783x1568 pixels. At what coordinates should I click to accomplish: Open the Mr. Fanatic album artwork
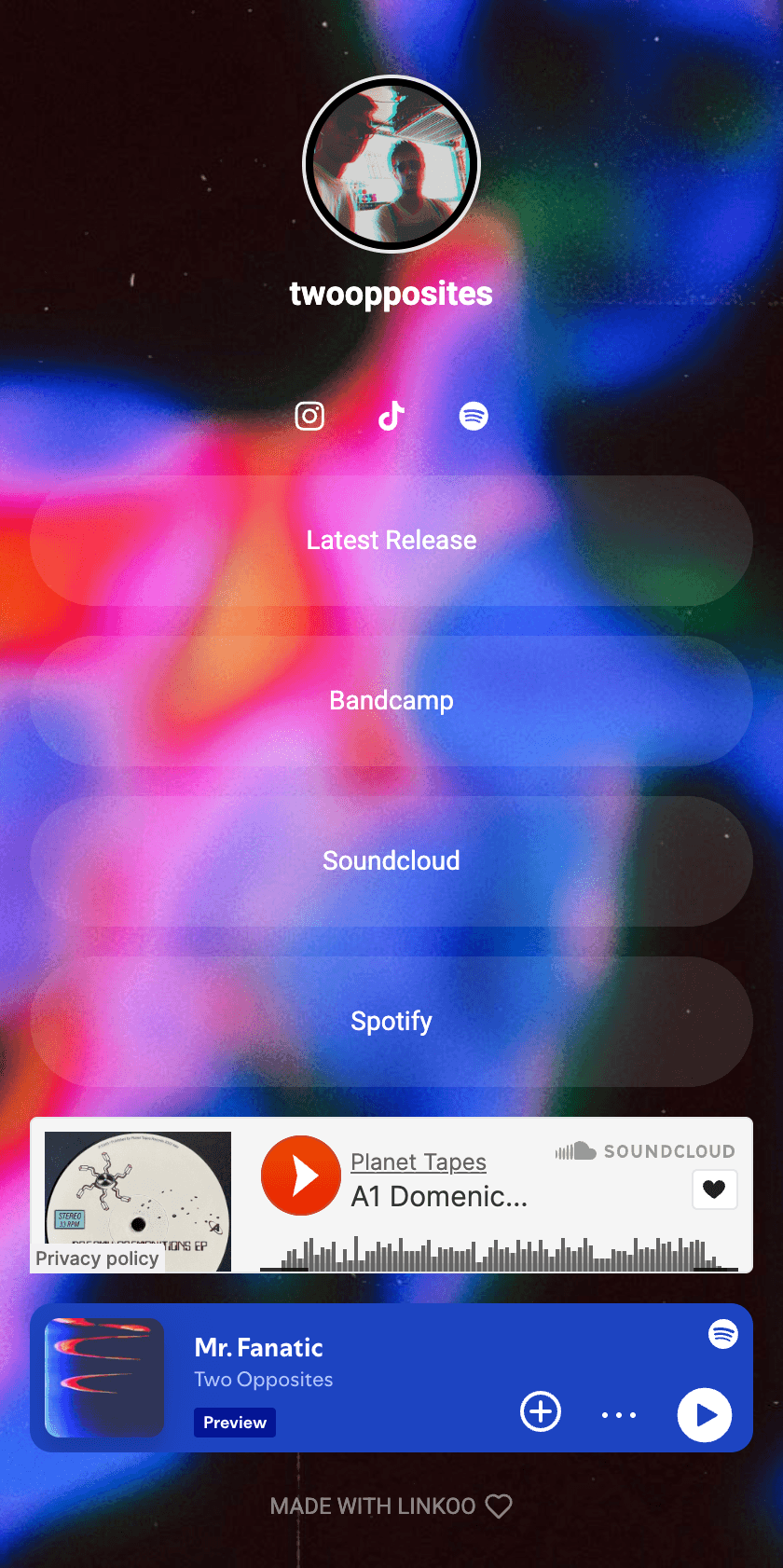(104, 1378)
